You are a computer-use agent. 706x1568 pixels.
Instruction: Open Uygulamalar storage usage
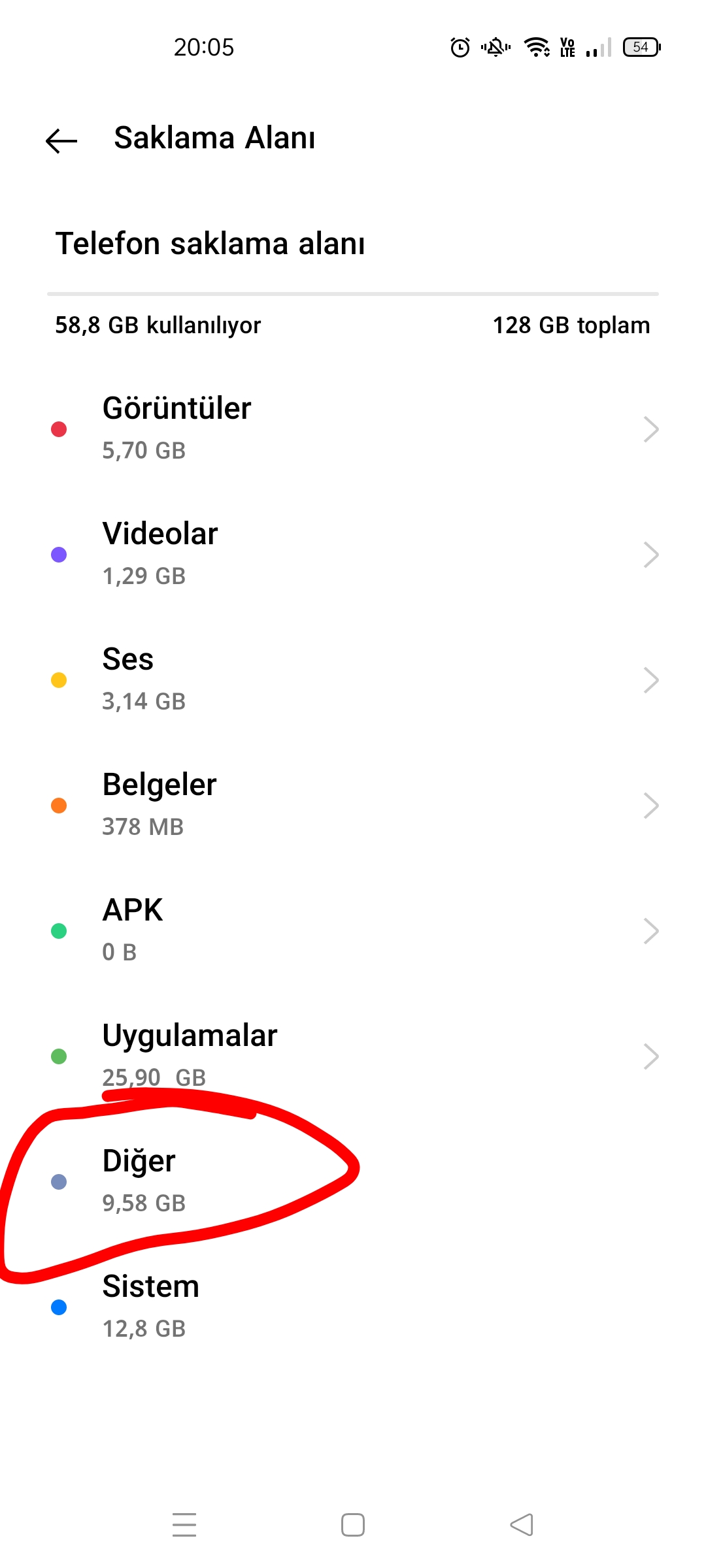353,1056
